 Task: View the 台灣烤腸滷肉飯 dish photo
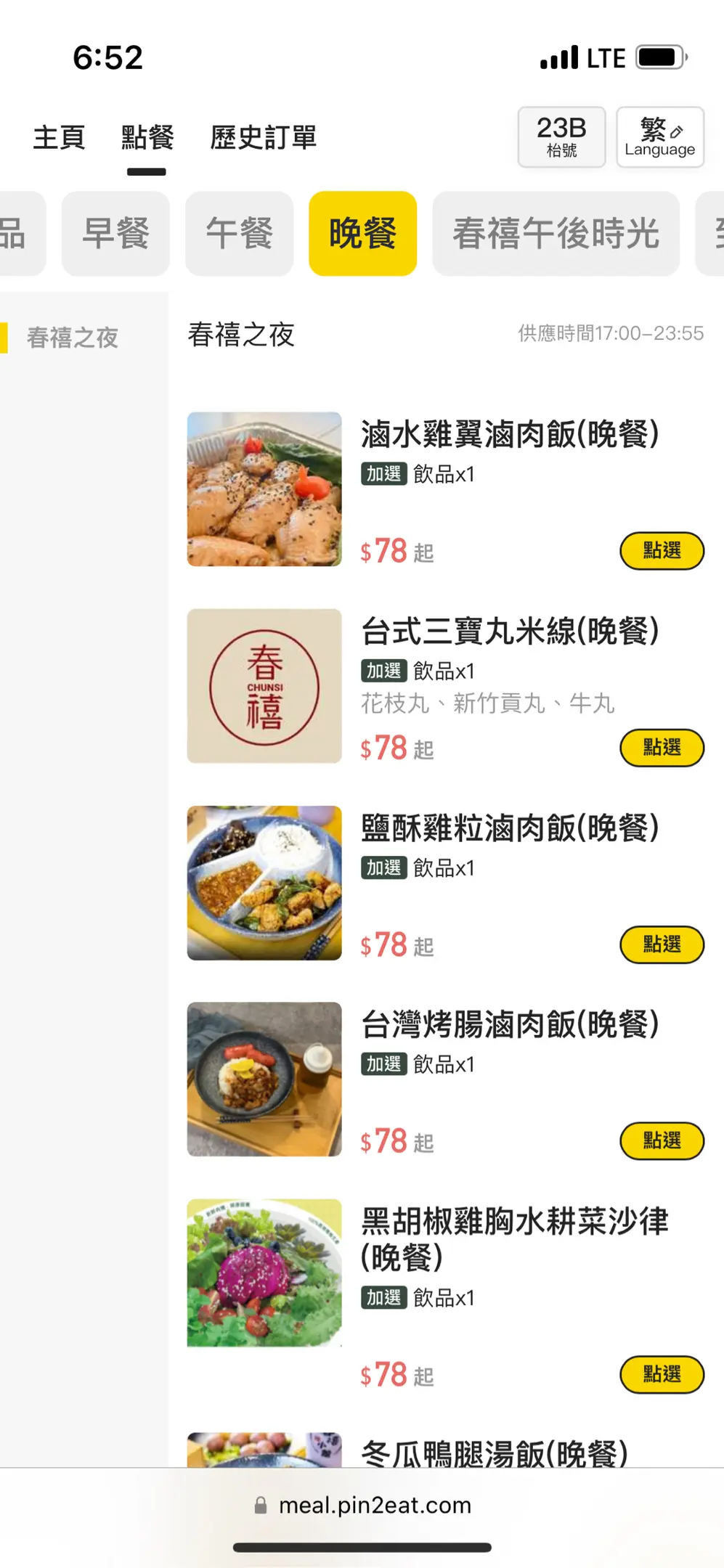point(264,1079)
